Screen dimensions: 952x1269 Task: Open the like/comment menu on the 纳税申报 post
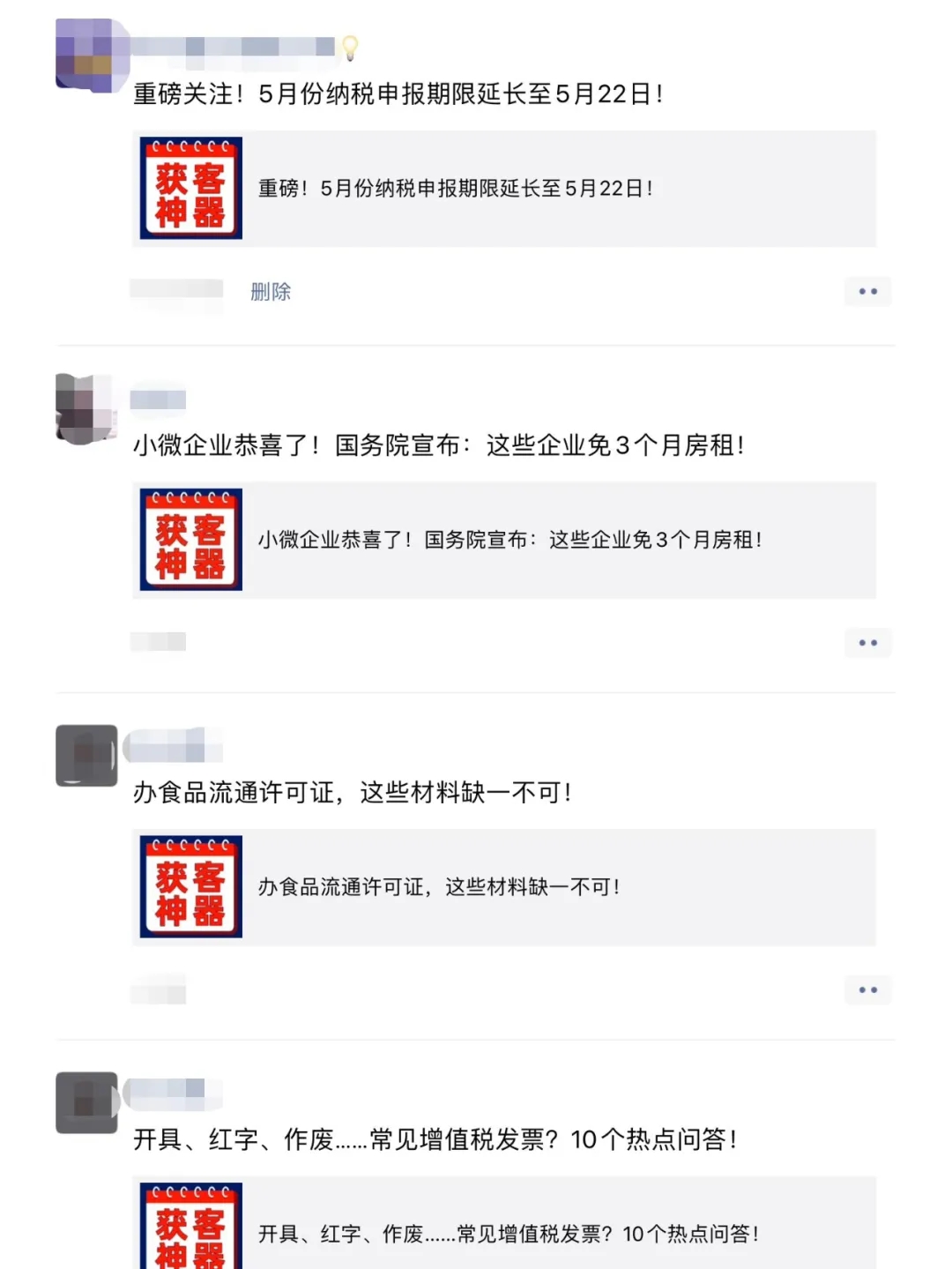click(x=867, y=292)
